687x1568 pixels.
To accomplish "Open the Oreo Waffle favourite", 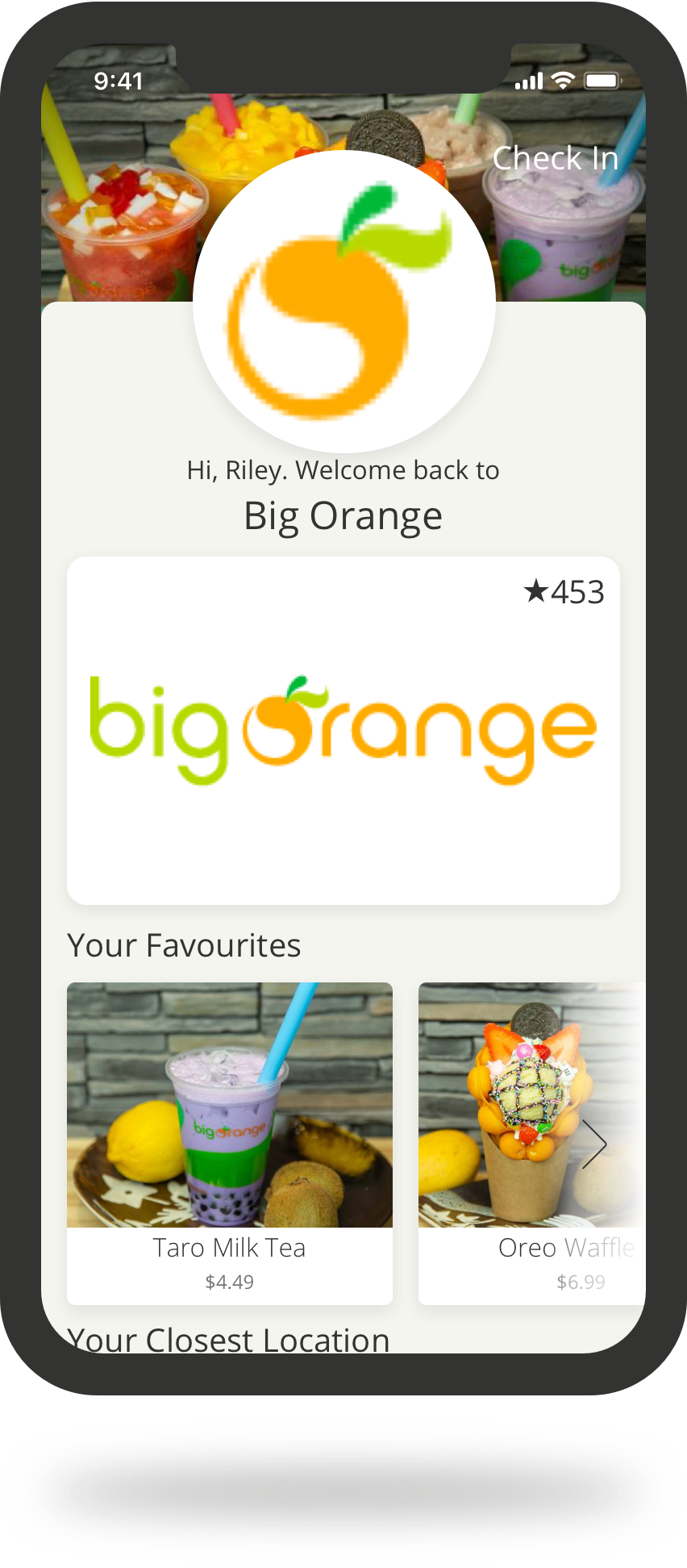I will click(532, 1143).
